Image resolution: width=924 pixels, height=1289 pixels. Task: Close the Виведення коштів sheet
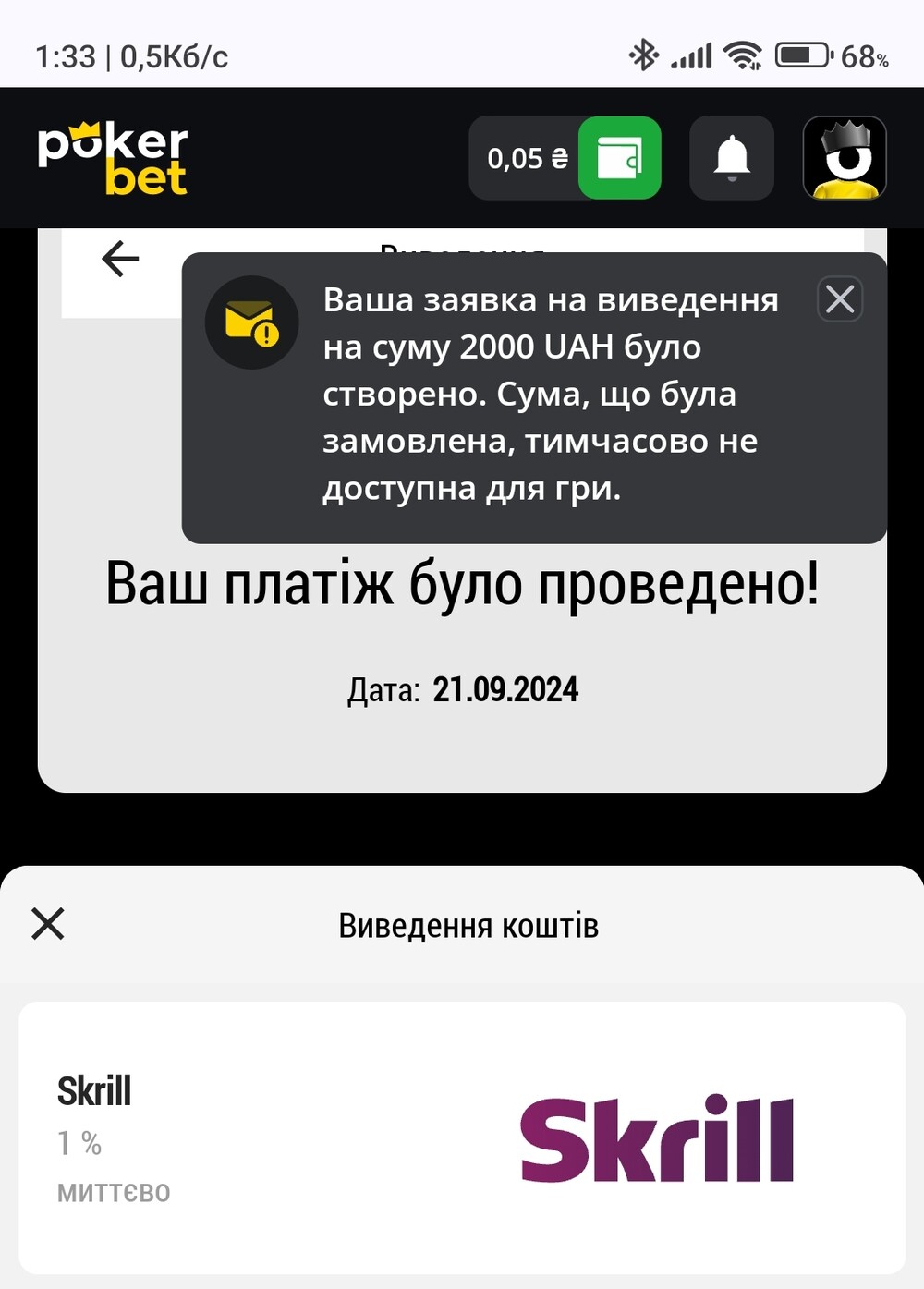pos(48,923)
